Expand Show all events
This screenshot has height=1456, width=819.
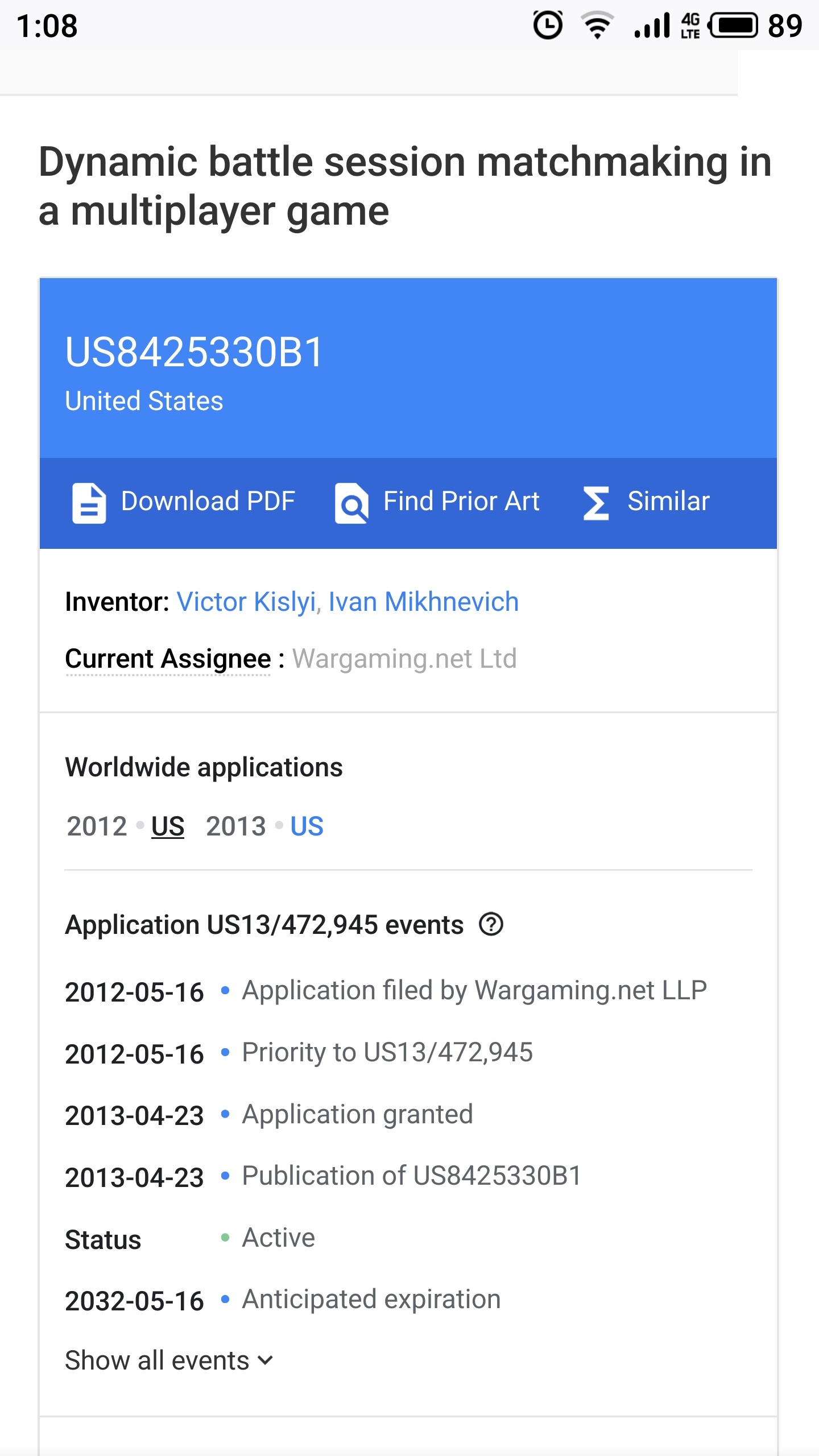[169, 1360]
